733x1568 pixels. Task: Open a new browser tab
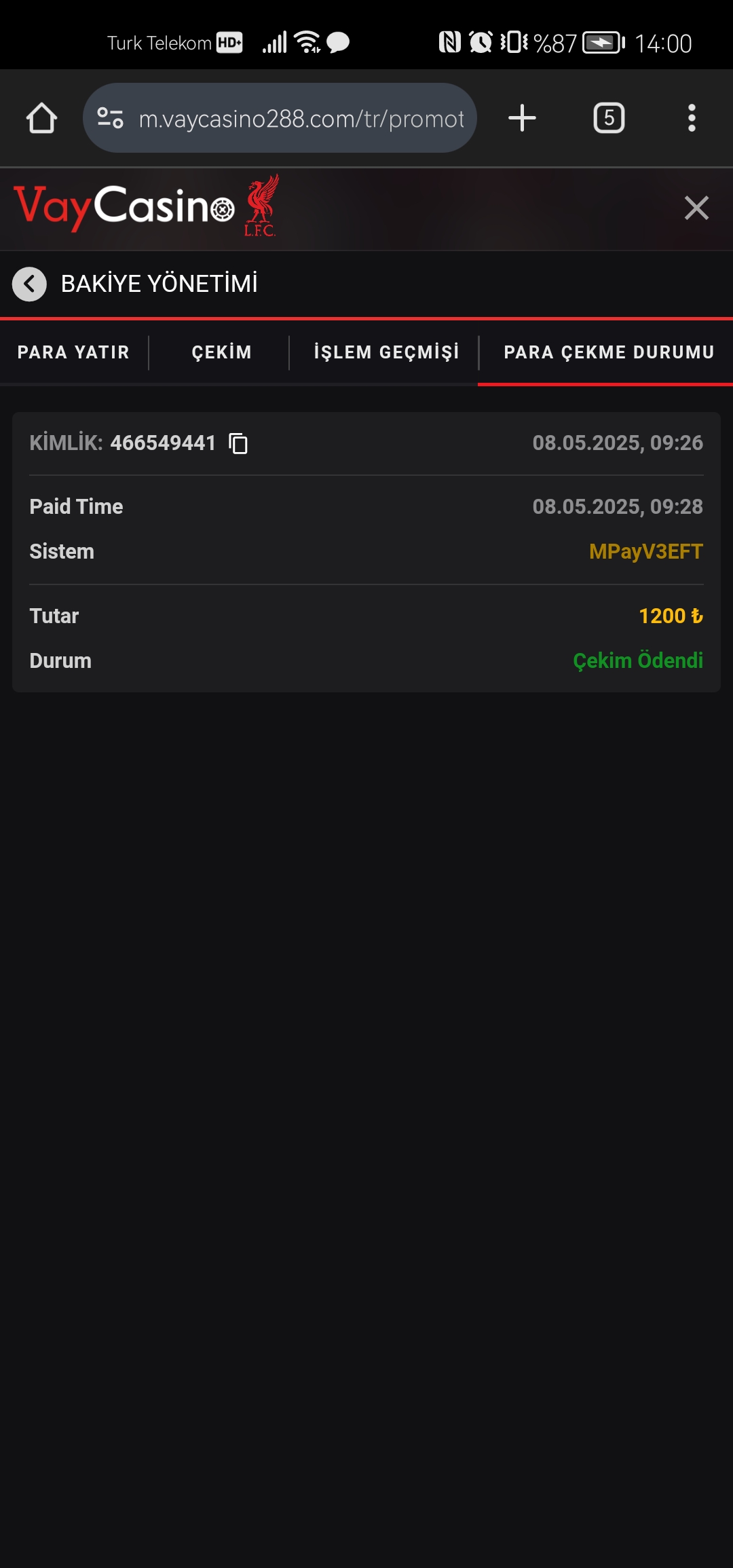point(522,118)
